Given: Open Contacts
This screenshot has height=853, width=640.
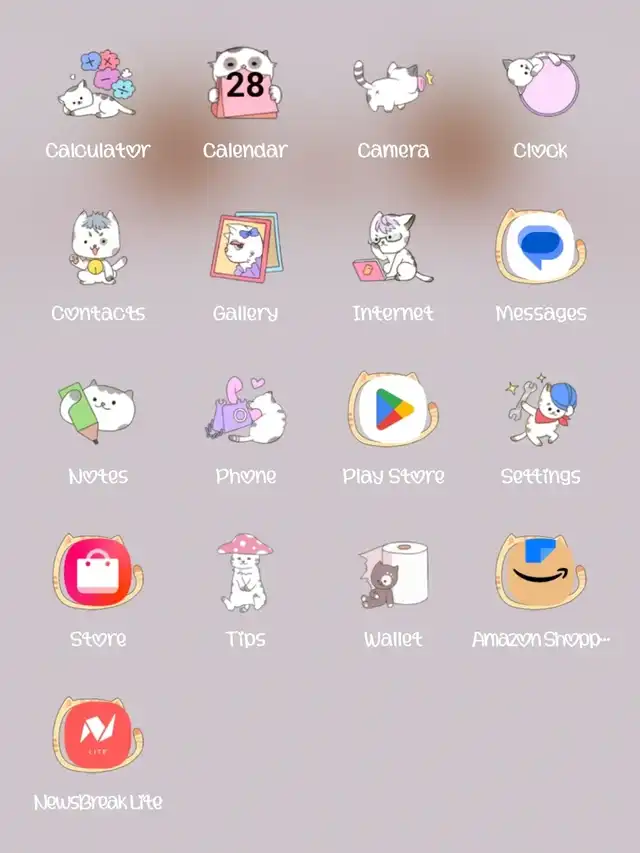Looking at the screenshot, I should 97,248.
